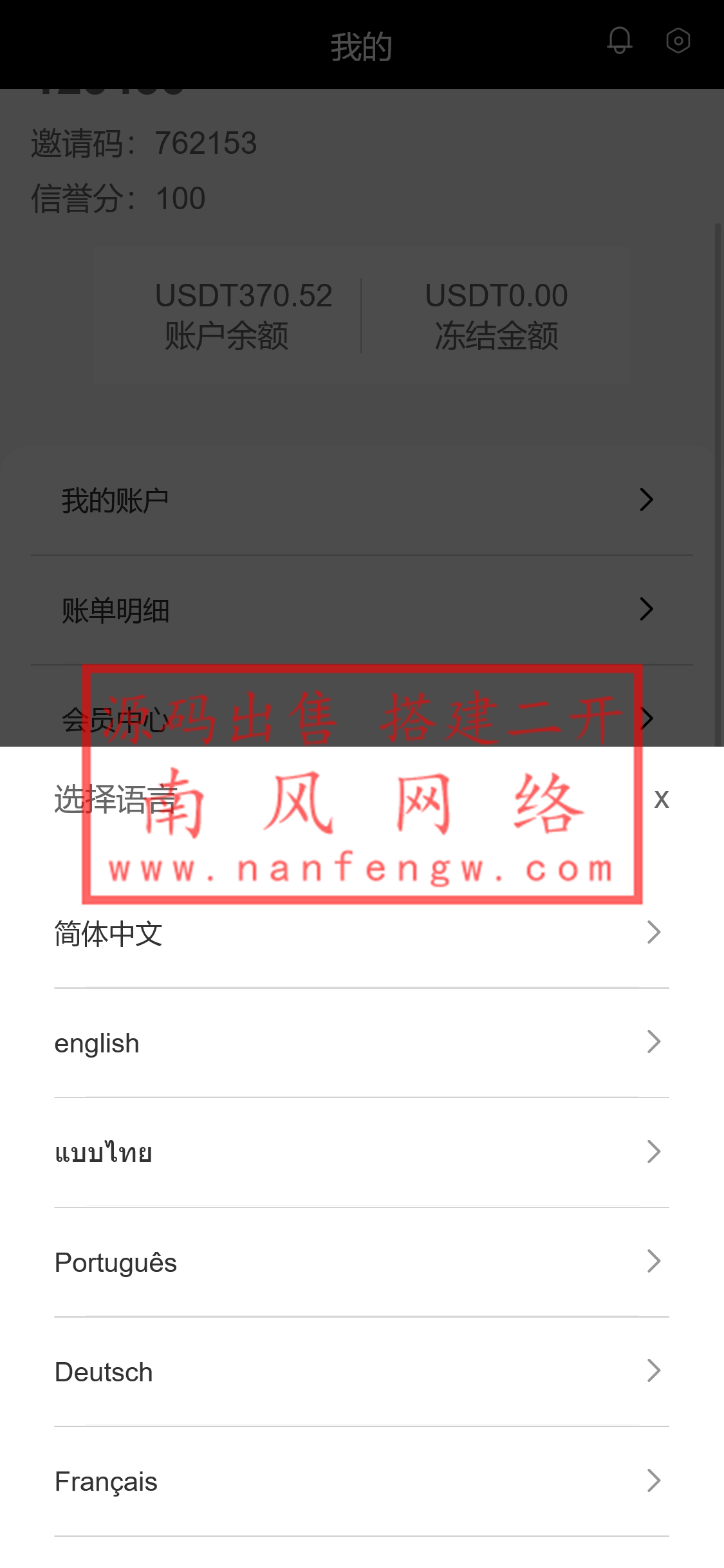Set language to Français
This screenshot has height=1568, width=724.
362,1481
